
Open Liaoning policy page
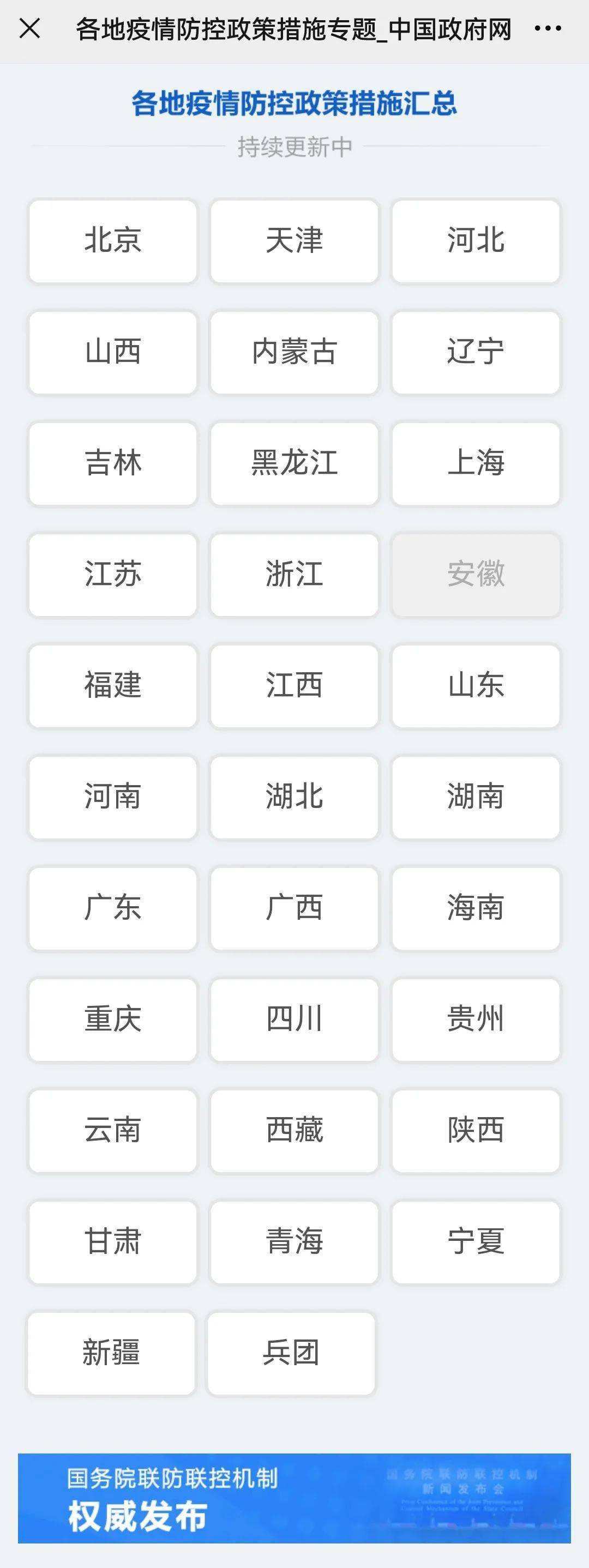pos(476,352)
